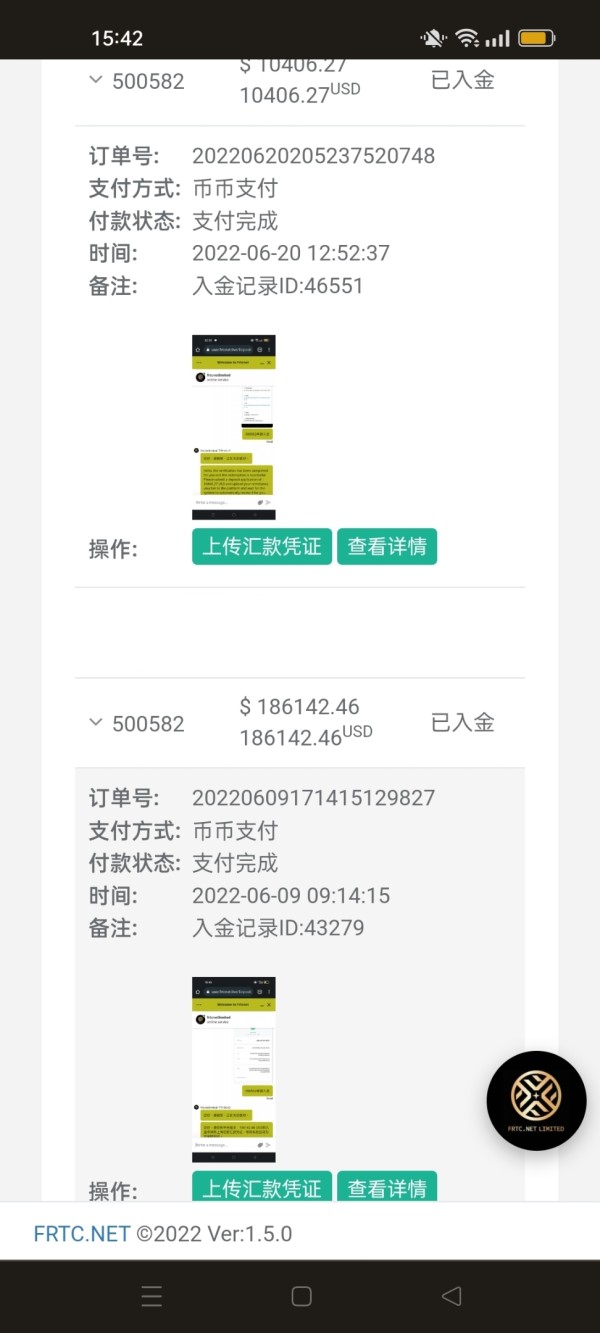Viewport: 600px width, 1333px height.
Task: Collapse the $186142.46 deposit entry chevron
Action: 96,722
